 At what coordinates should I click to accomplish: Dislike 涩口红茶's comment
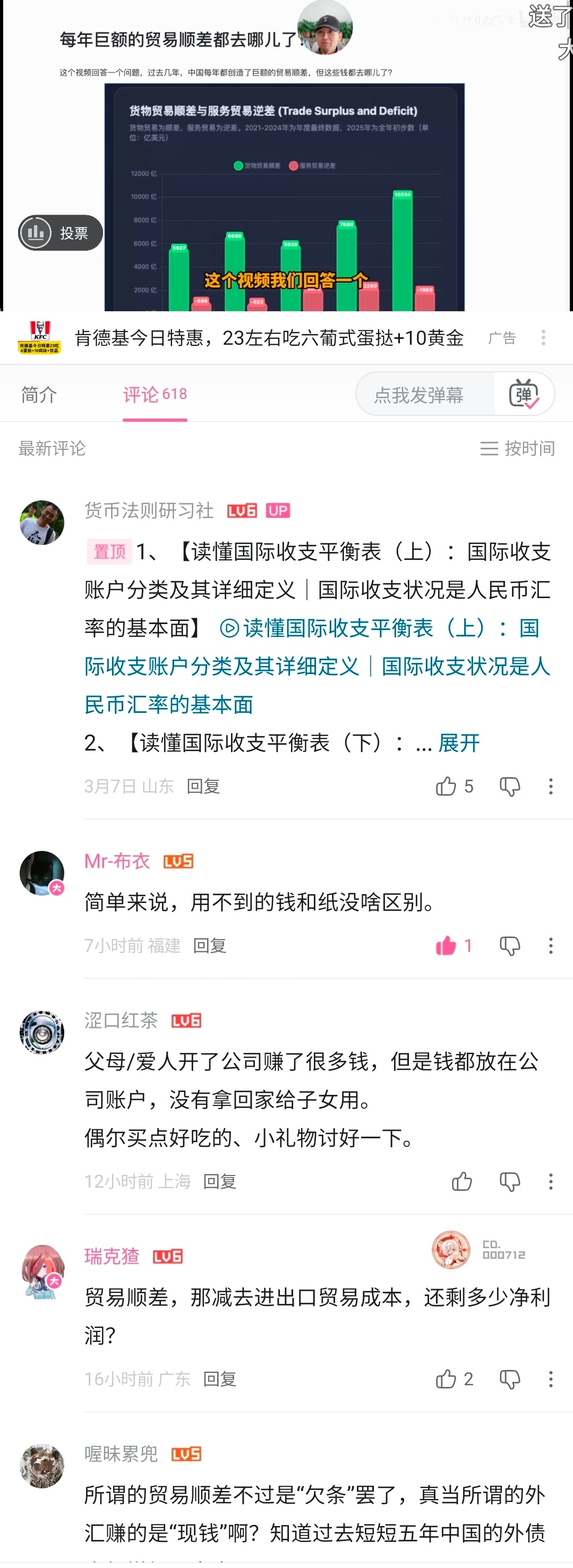click(509, 1181)
